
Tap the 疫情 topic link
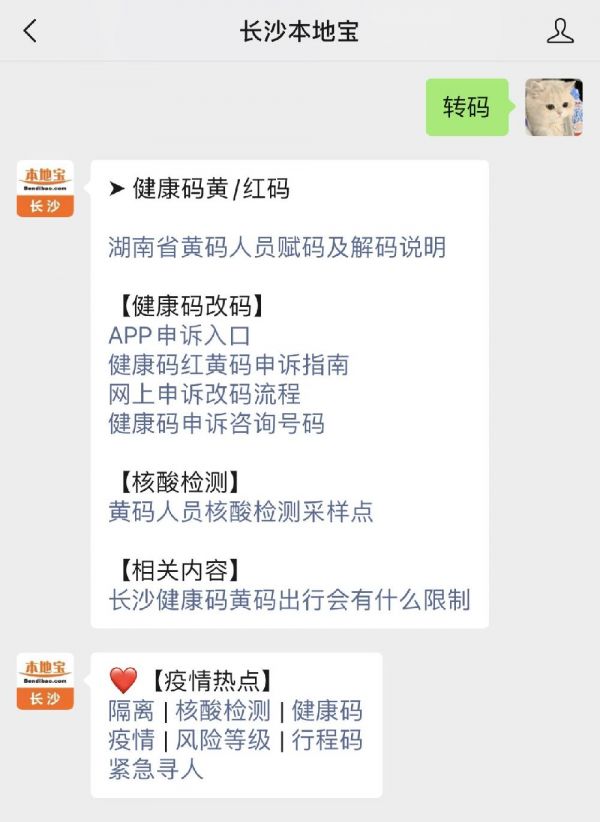tap(131, 740)
